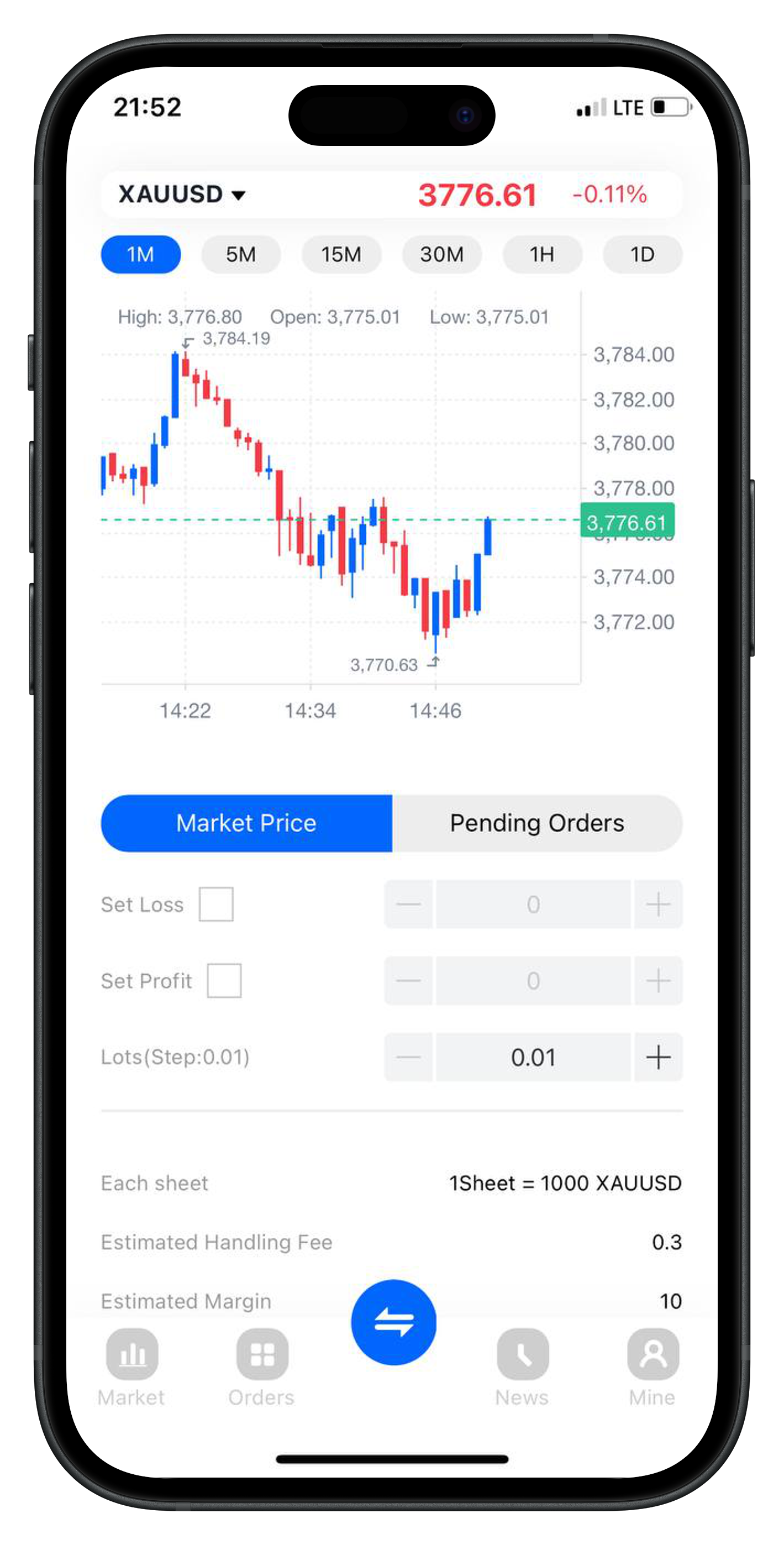Decrease lots with the minus button

pos(408,1057)
